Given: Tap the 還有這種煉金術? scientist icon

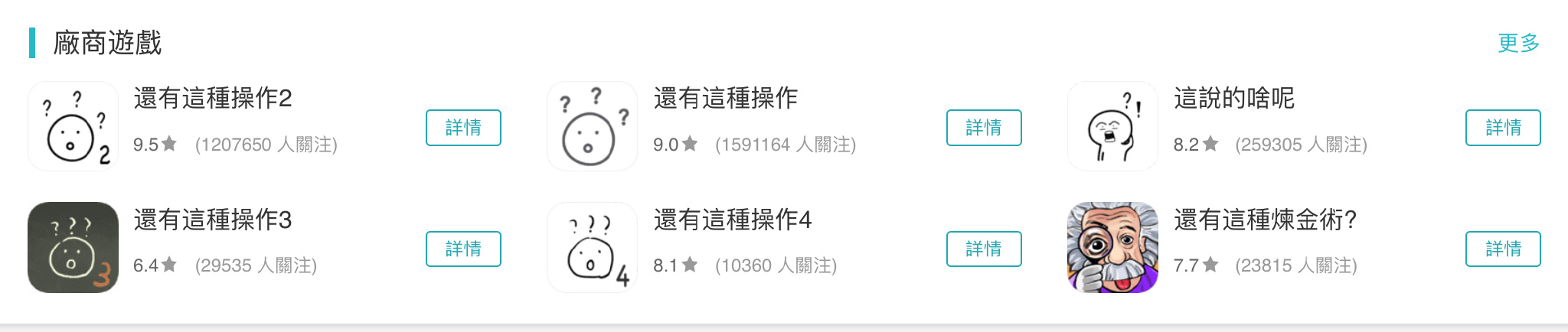Looking at the screenshot, I should click(x=1112, y=247).
